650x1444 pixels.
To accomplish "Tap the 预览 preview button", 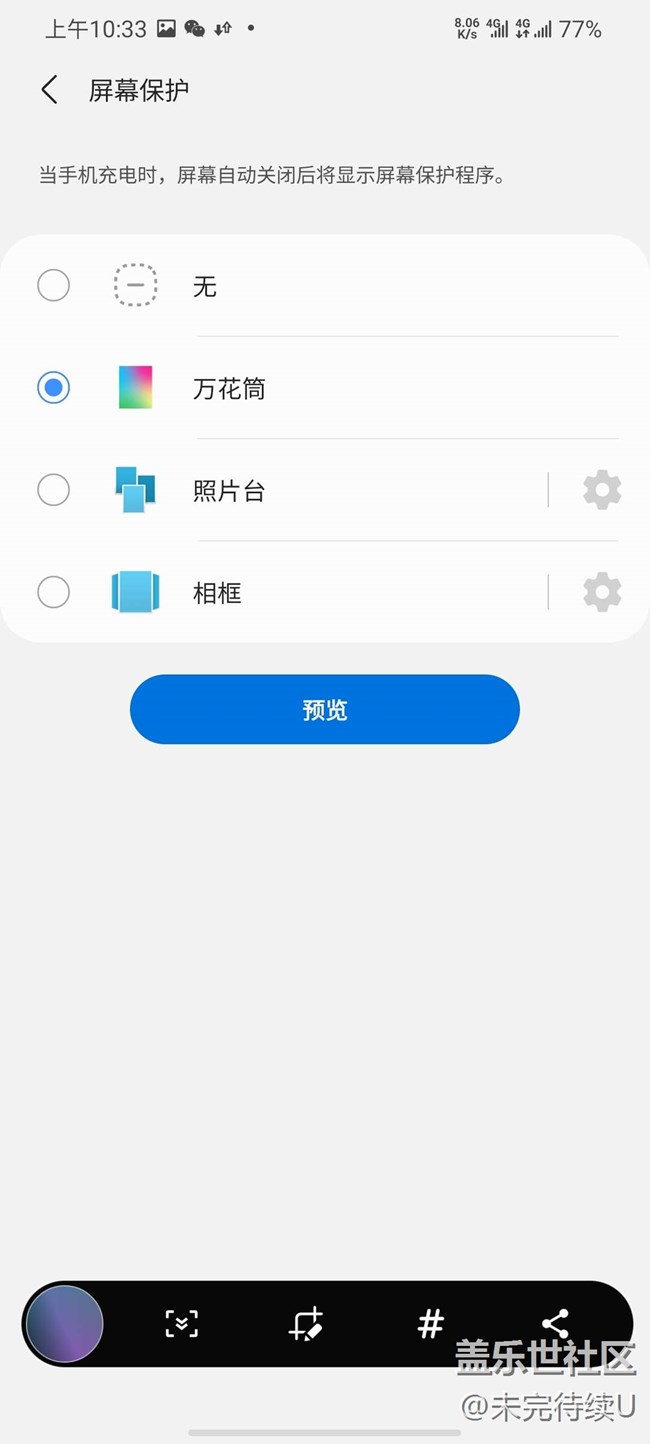I will pyautogui.click(x=325, y=709).
